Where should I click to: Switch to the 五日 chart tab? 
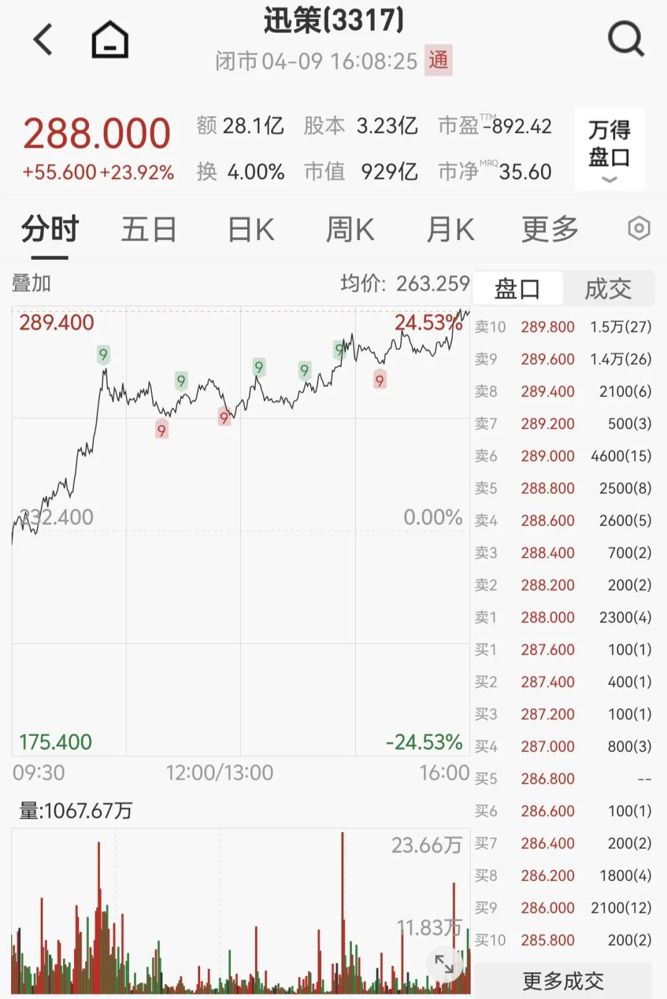tap(149, 230)
